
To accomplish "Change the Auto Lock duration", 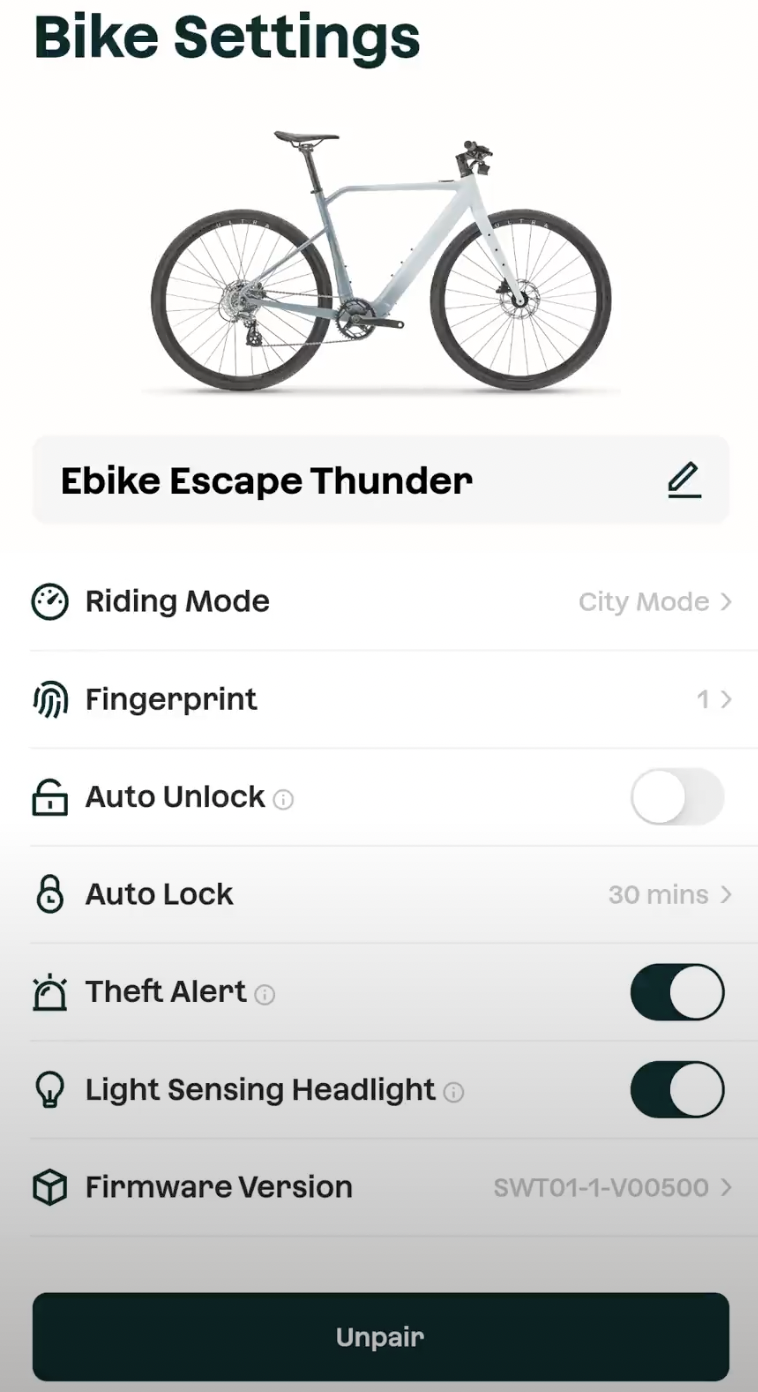I will click(380, 895).
